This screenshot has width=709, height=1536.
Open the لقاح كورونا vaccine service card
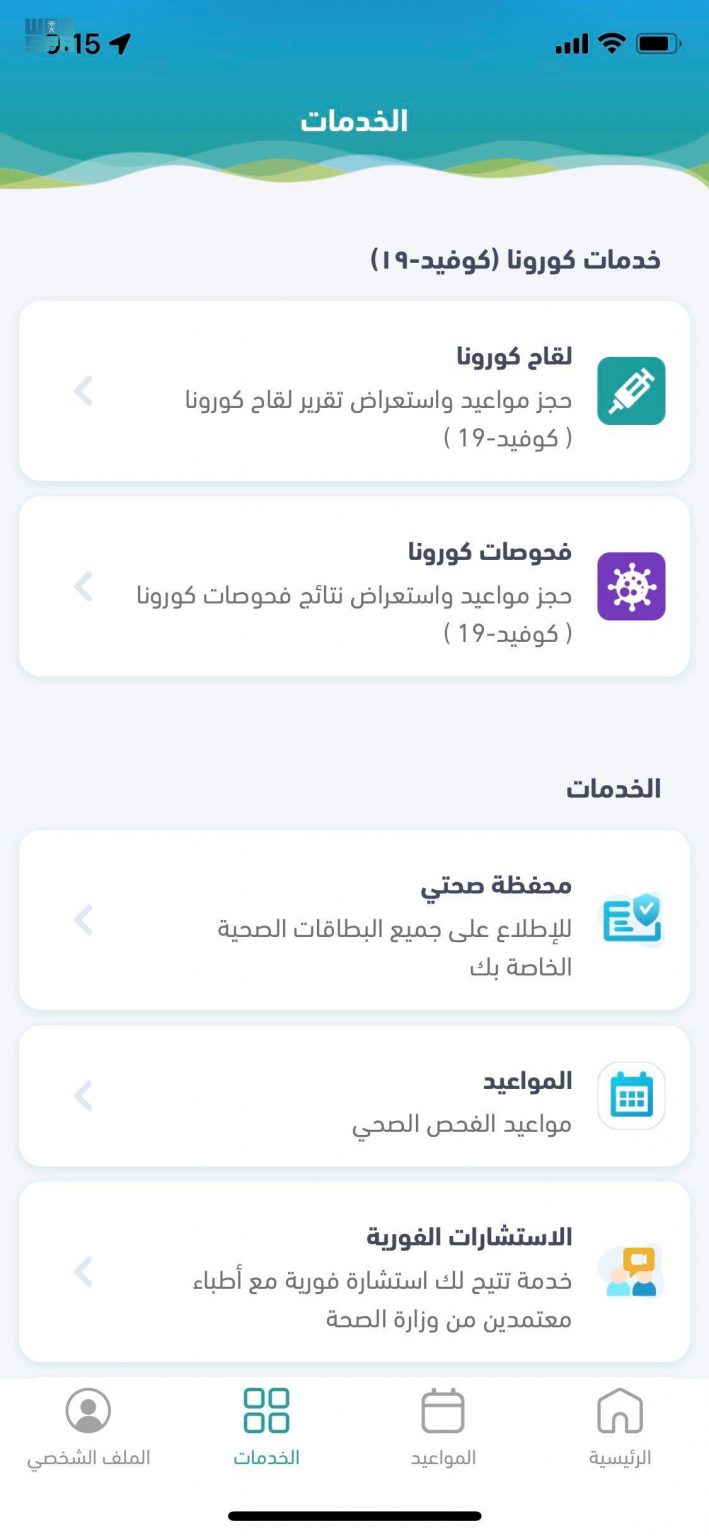(354, 391)
